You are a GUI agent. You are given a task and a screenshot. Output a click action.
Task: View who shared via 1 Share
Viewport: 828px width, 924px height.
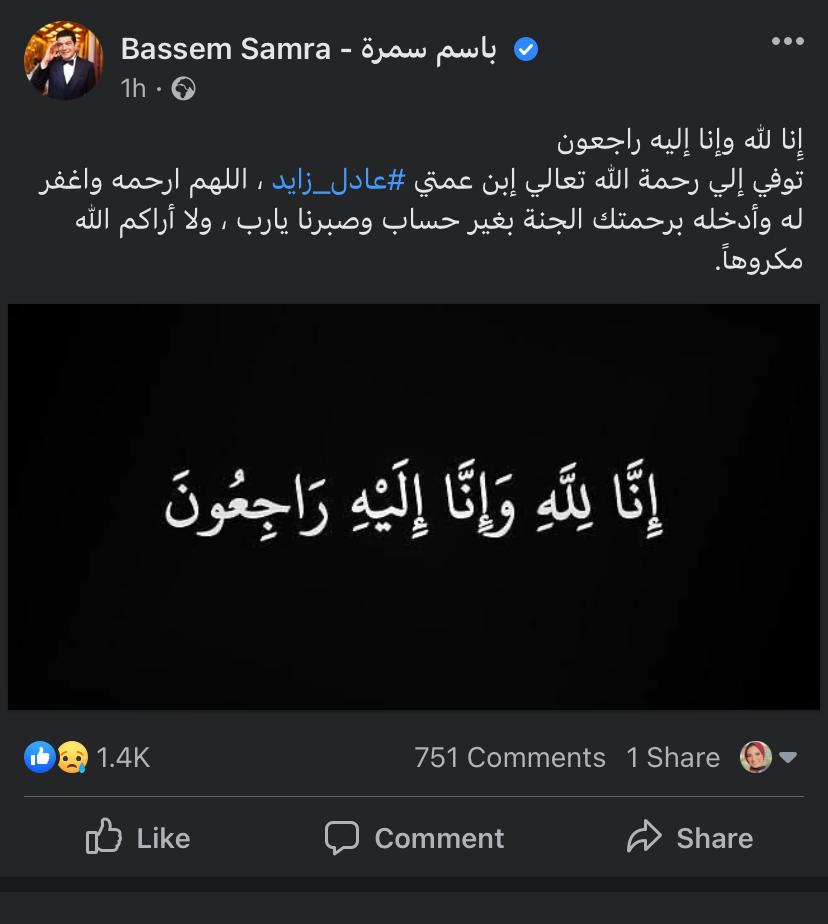point(673,758)
